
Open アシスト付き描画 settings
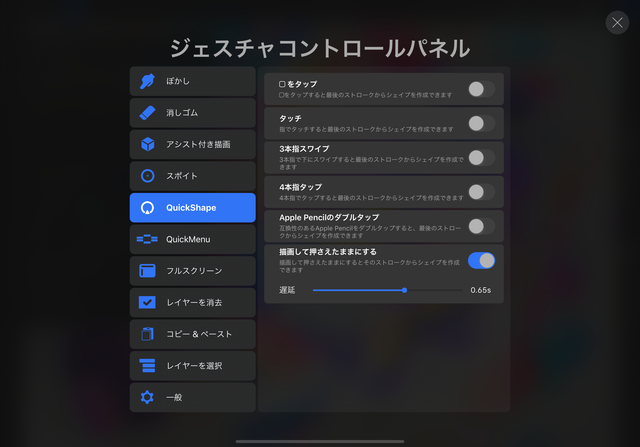pos(192,144)
